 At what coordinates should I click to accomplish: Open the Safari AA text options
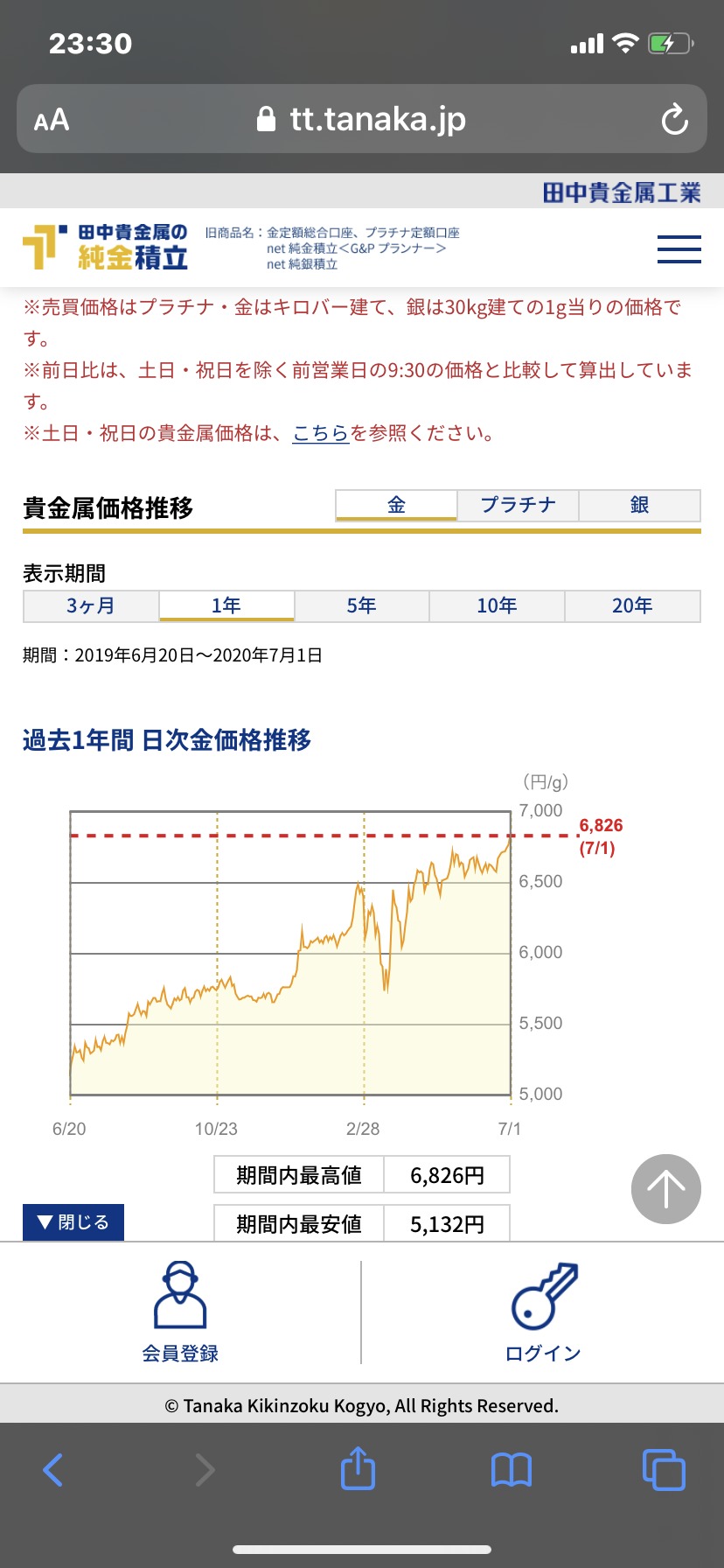pyautogui.click(x=52, y=120)
